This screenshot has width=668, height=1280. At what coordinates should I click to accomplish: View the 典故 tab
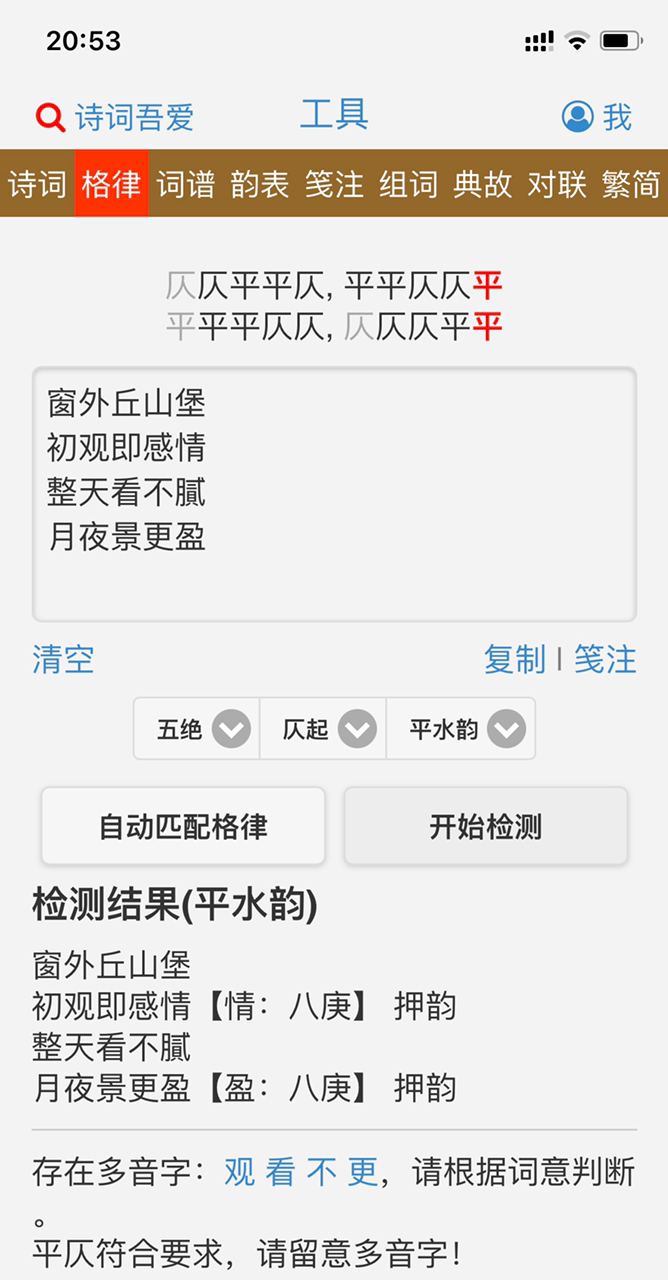pos(482,184)
